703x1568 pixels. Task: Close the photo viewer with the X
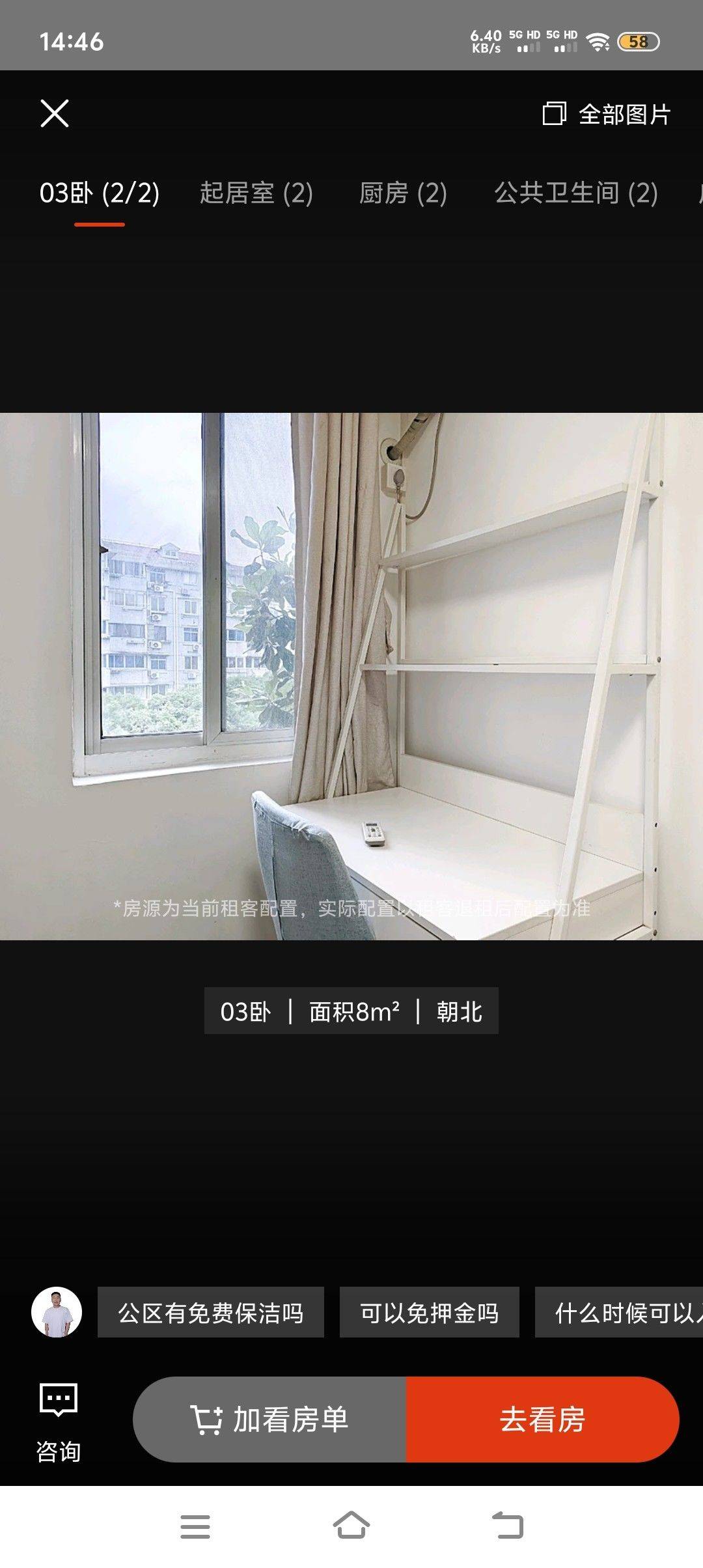(x=55, y=114)
